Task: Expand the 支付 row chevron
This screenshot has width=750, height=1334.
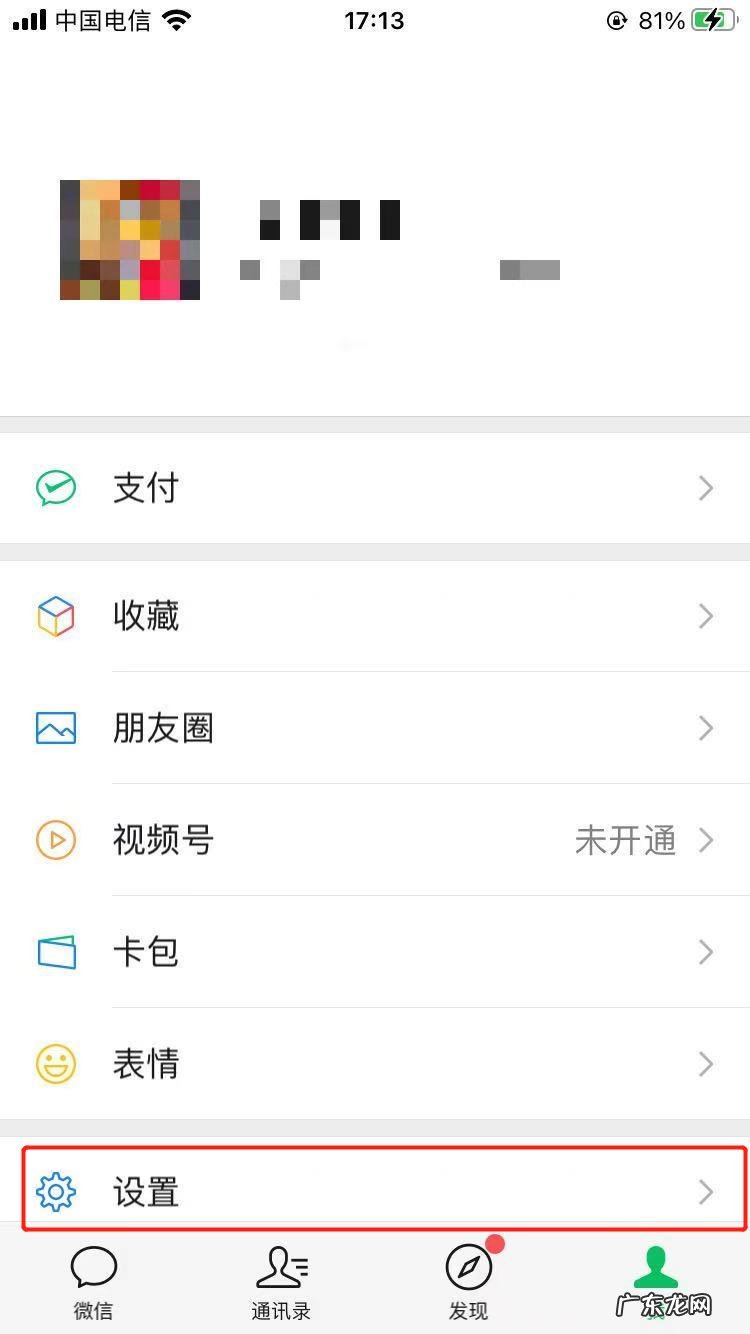Action: [x=706, y=488]
